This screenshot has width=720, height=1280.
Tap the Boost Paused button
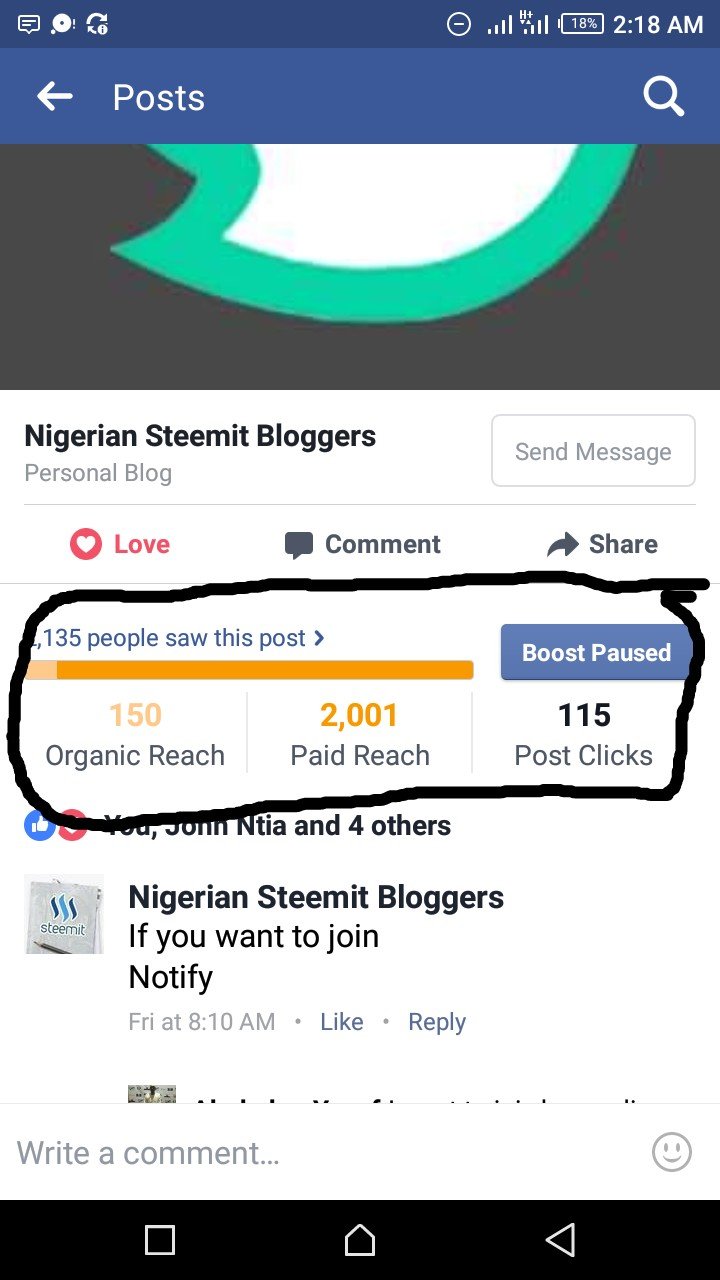pyautogui.click(x=596, y=653)
